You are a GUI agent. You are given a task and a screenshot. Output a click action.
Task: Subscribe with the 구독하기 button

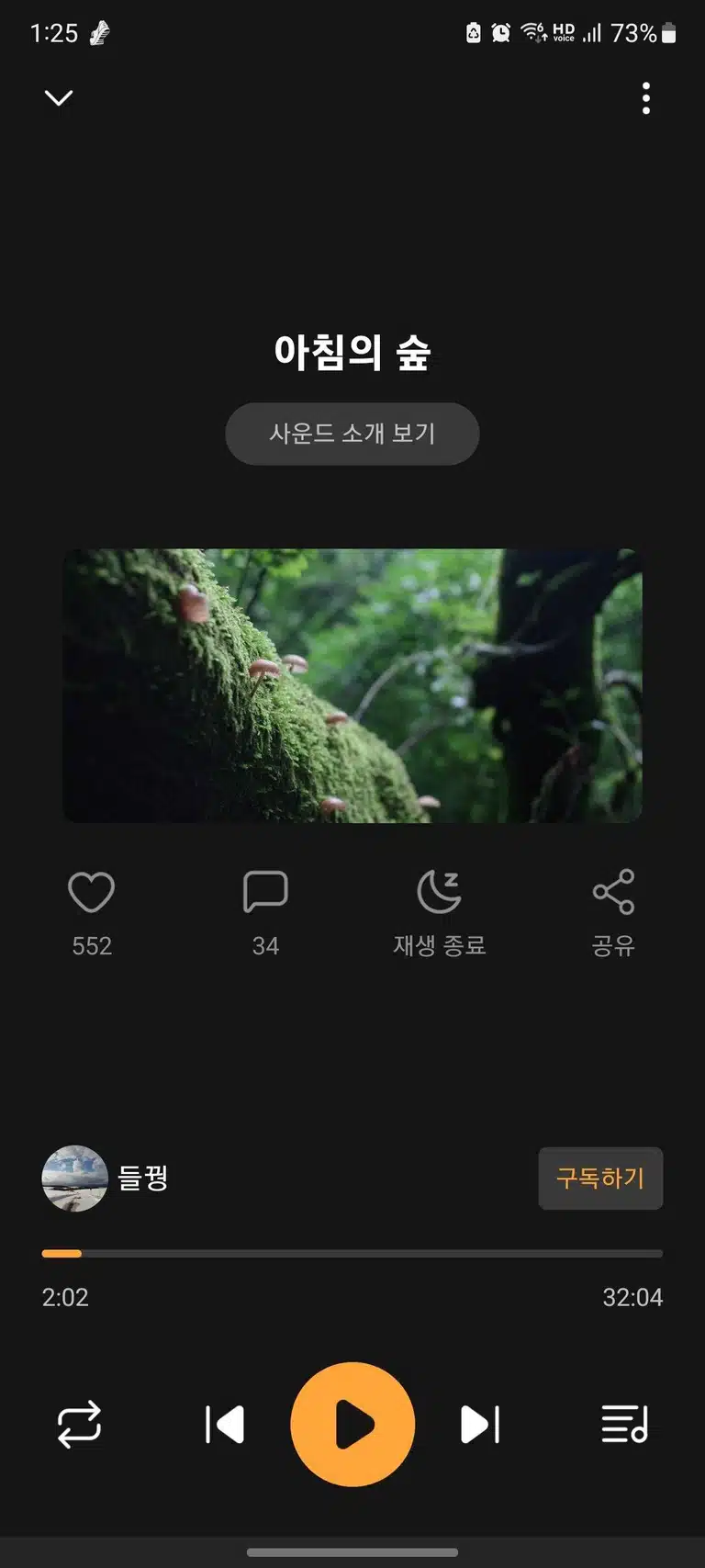coord(600,1179)
